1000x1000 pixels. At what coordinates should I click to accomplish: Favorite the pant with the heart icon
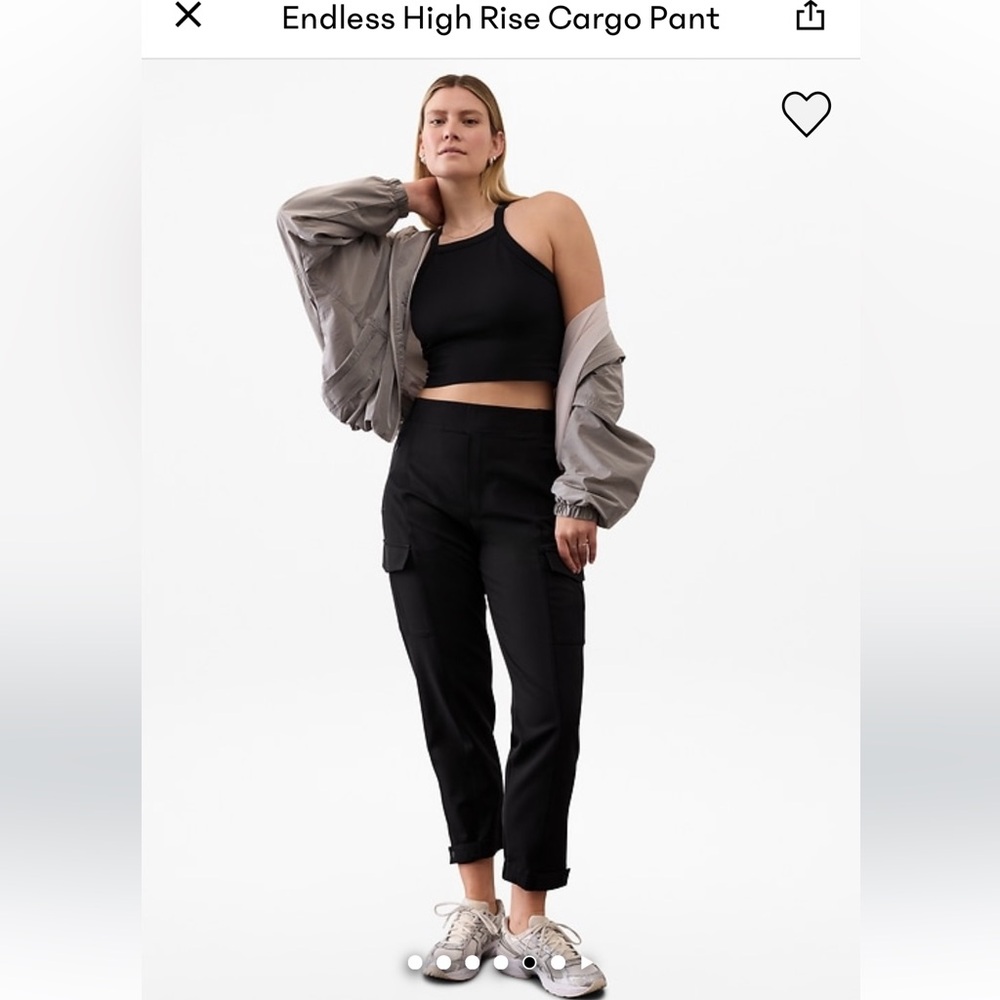(806, 114)
